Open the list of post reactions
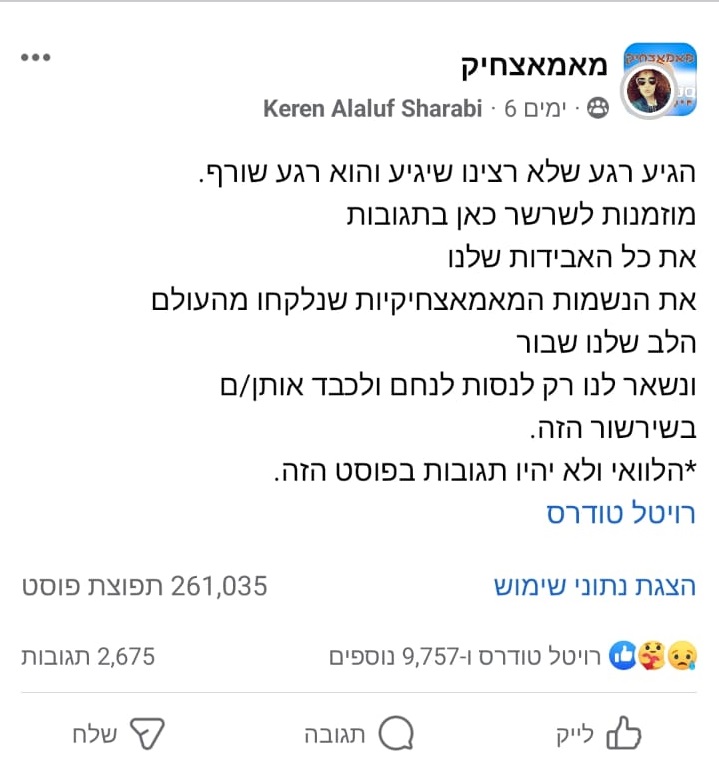 pos(513,657)
